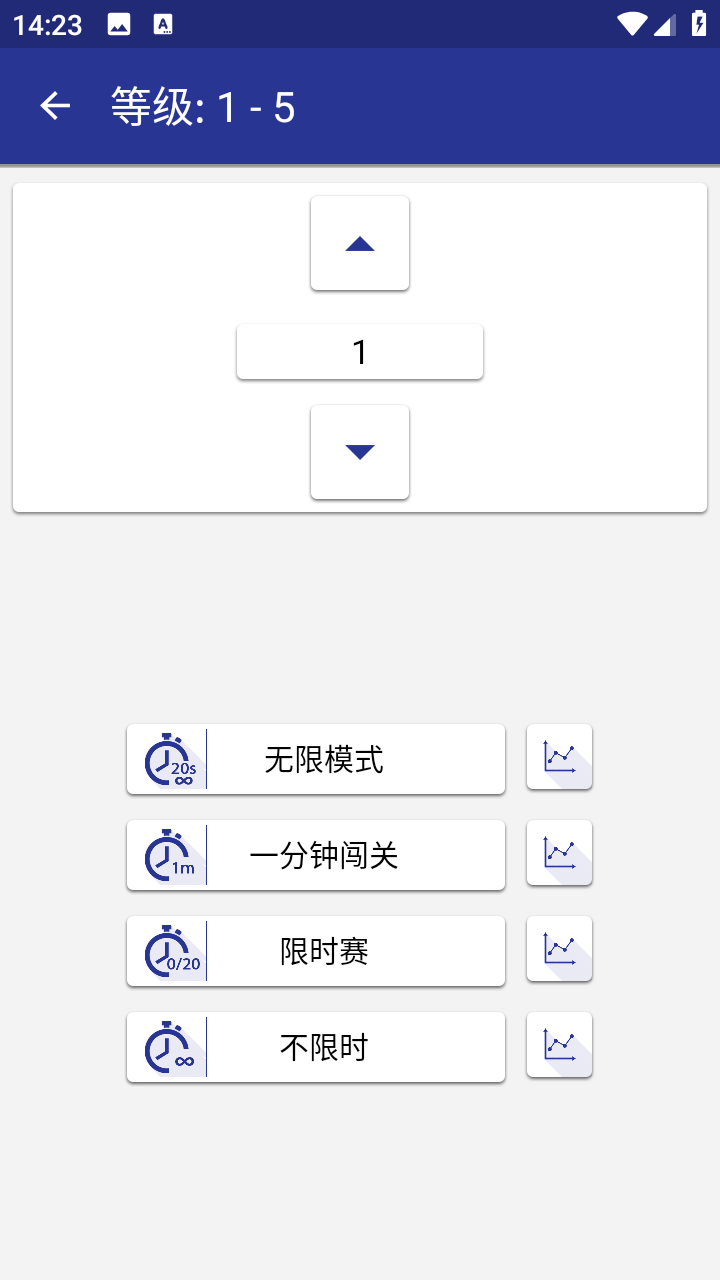Tap the level number field showing 1
Image resolution: width=720 pixels, height=1280 pixels.
tap(360, 352)
